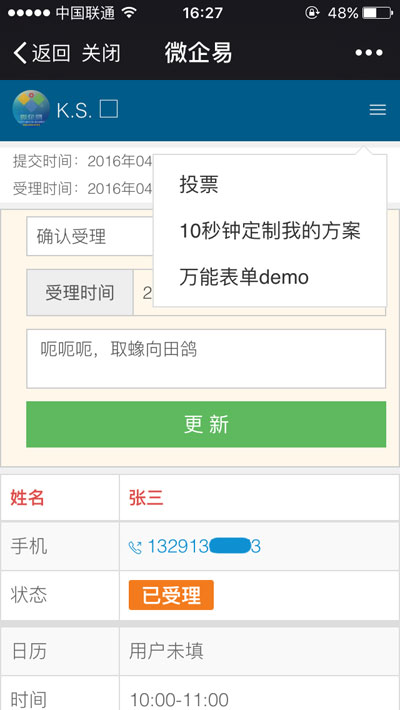
Task: Toggle the hamburger menu icon
Action: [377, 110]
